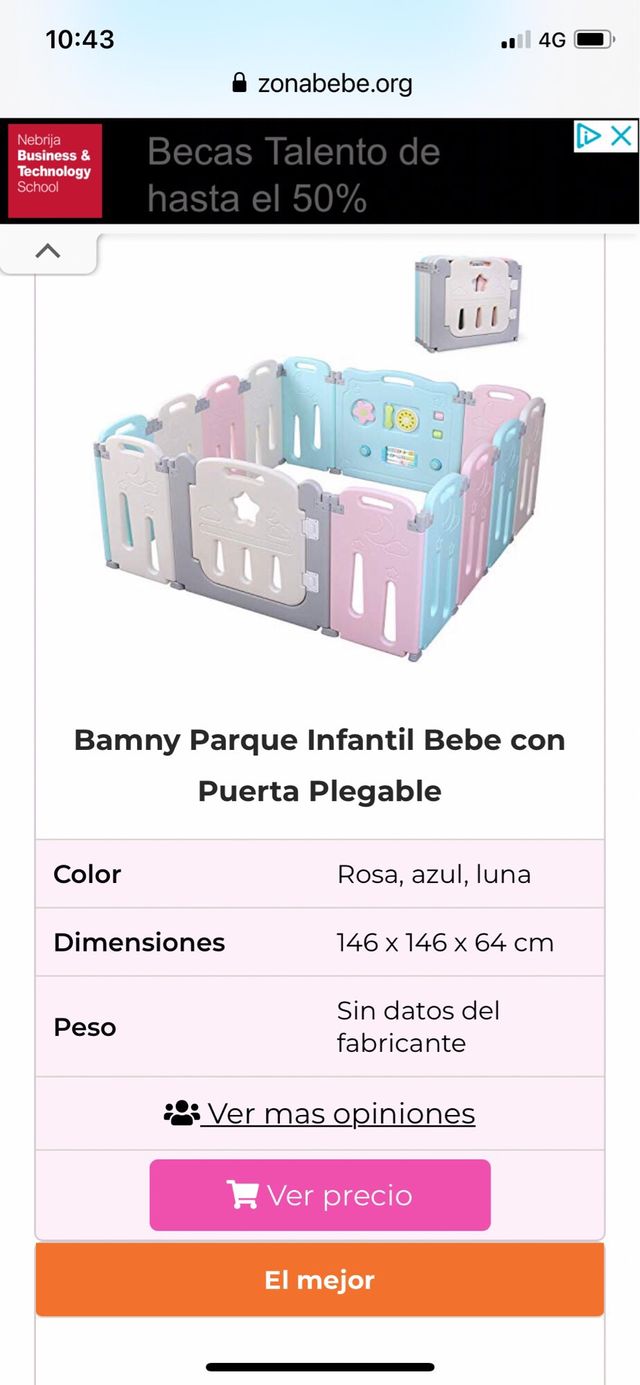Tap the Ver precio button
640x1385 pixels.
coord(320,1195)
